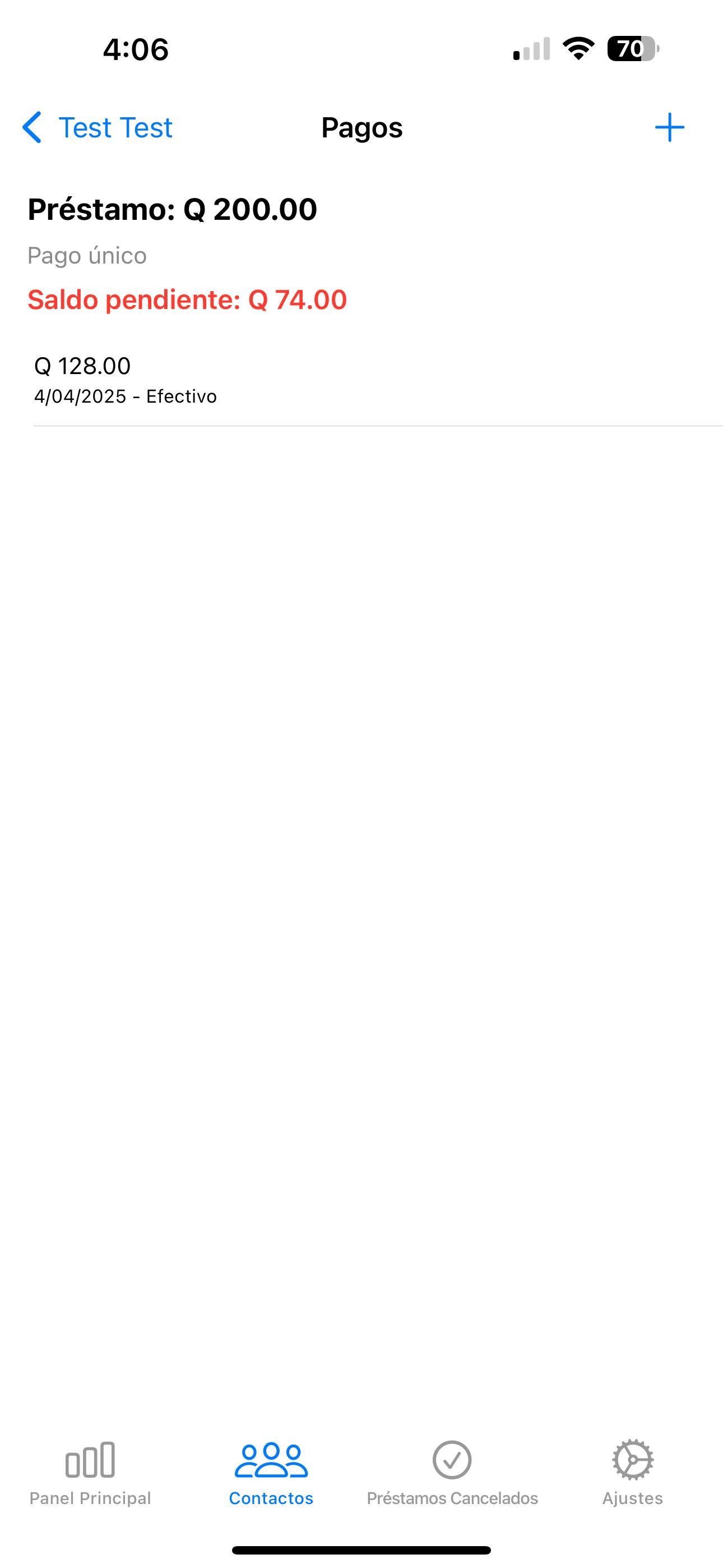This screenshot has width=723, height=1568.
Task: Go to the Ajustes tab
Action: [x=632, y=1473]
